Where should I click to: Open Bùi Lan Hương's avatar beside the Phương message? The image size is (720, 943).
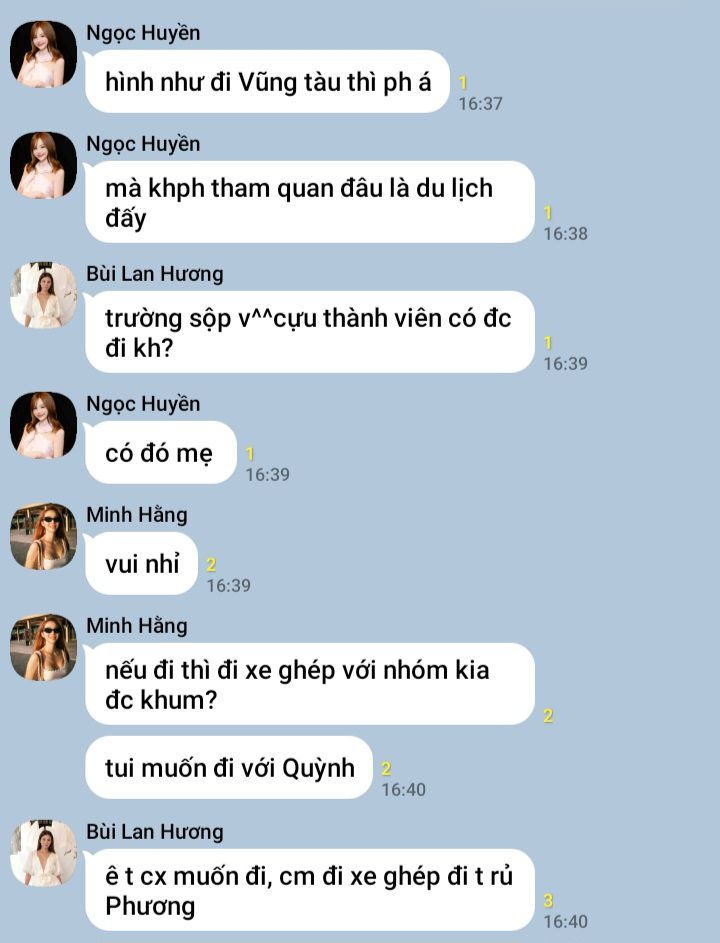(43, 853)
